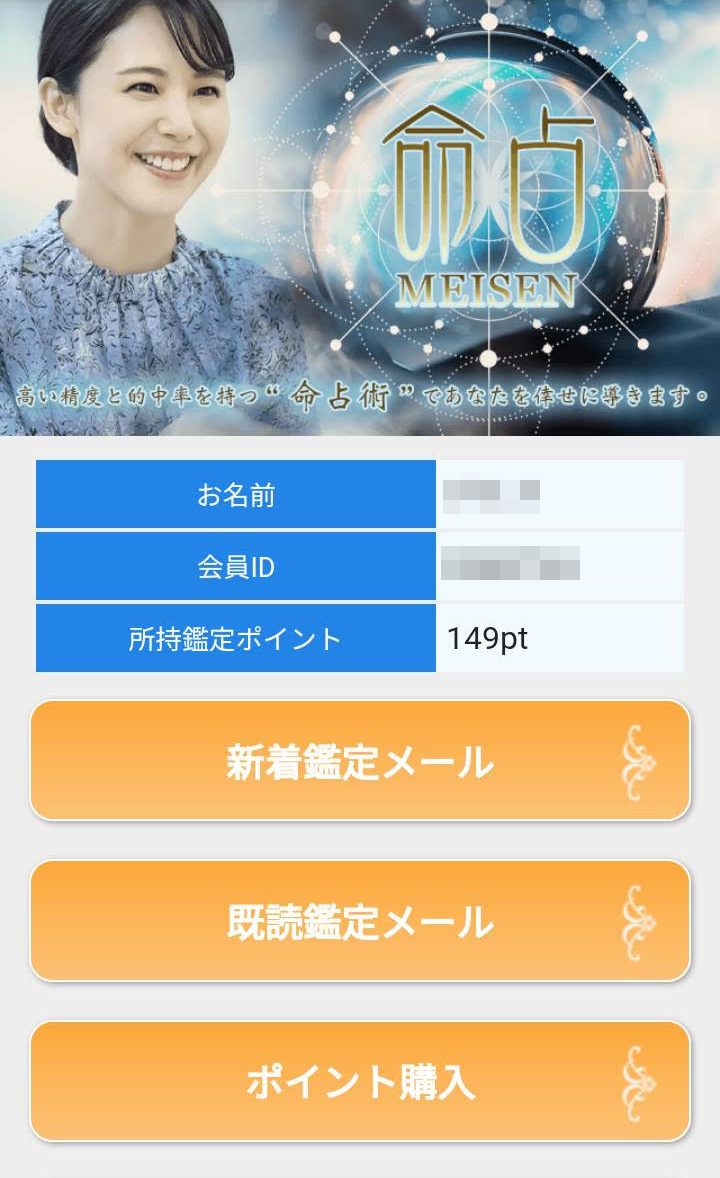Tap the ポイント購入 button

360,1081
